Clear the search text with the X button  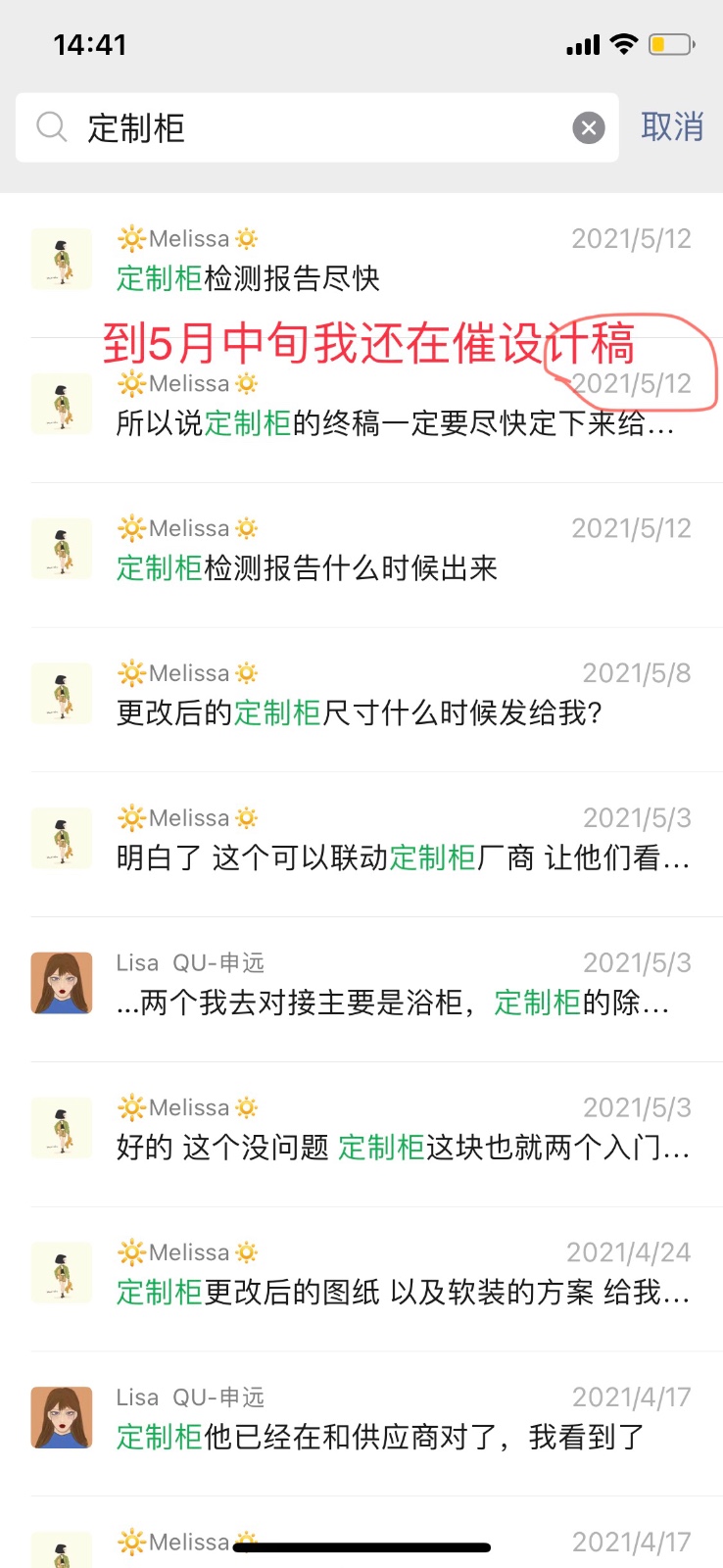pos(588,128)
